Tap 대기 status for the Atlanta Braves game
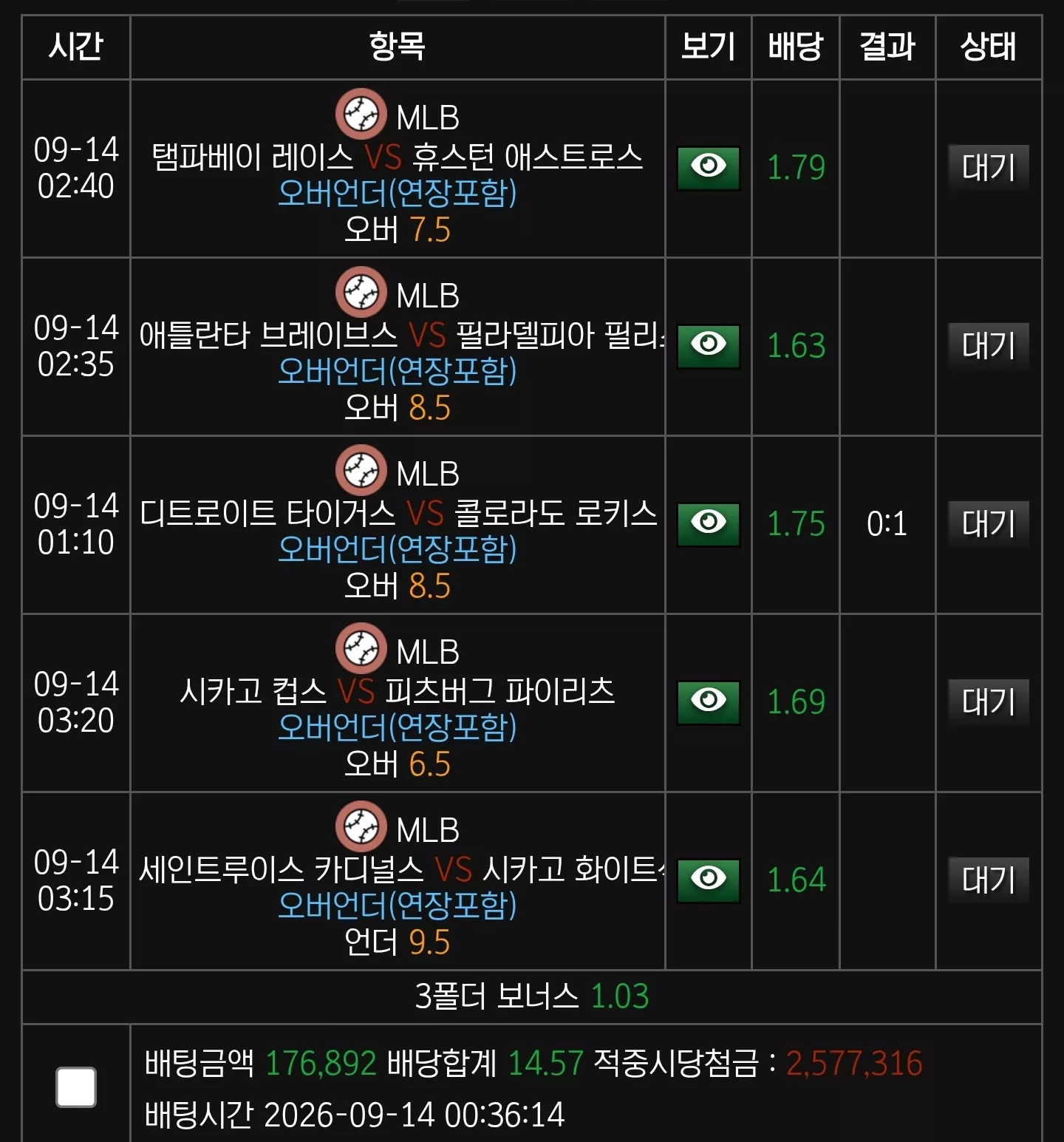1064x1142 pixels. point(989,346)
